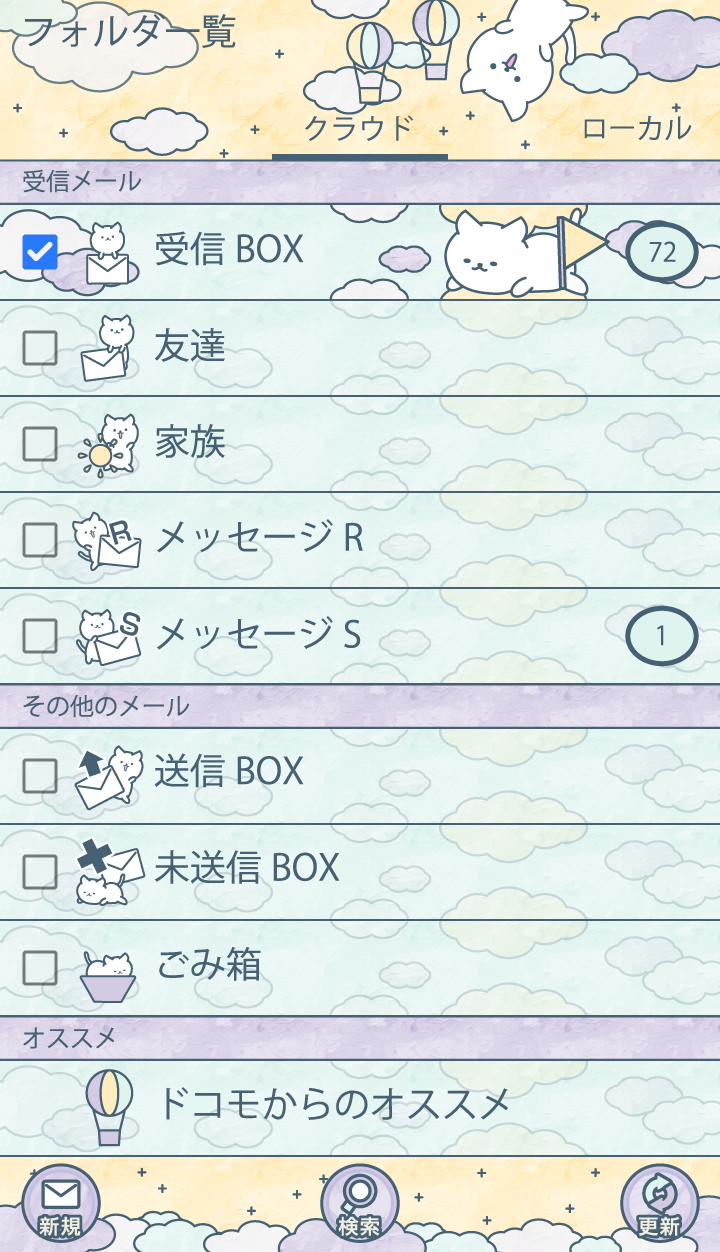Refresh folders with the 更新 button
The width and height of the screenshot is (720, 1252).
[659, 1203]
